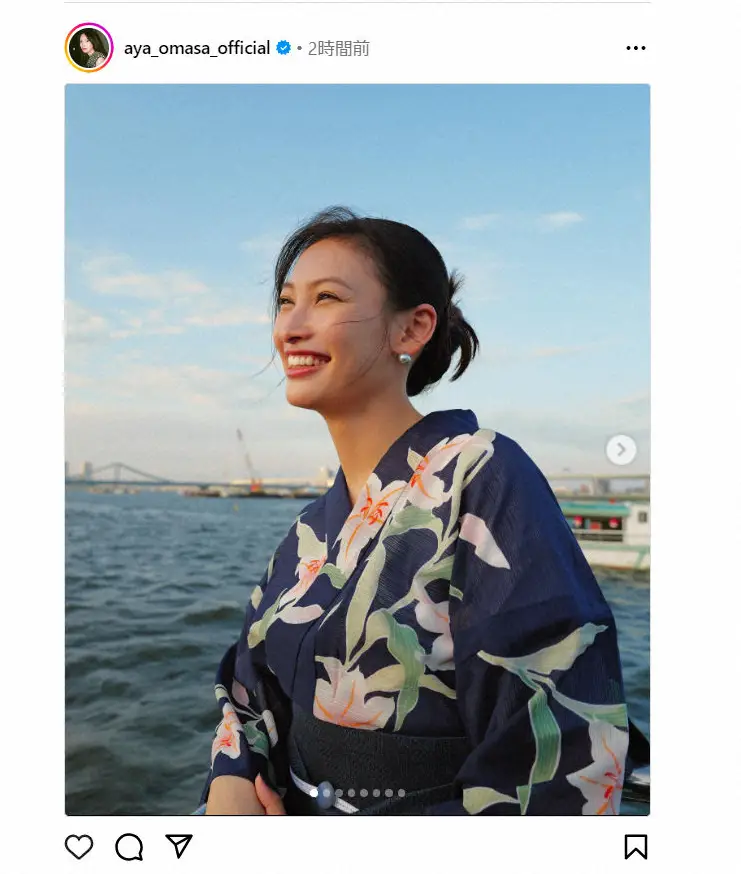Save this post with the bookmark icon
741x874 pixels.
click(635, 847)
